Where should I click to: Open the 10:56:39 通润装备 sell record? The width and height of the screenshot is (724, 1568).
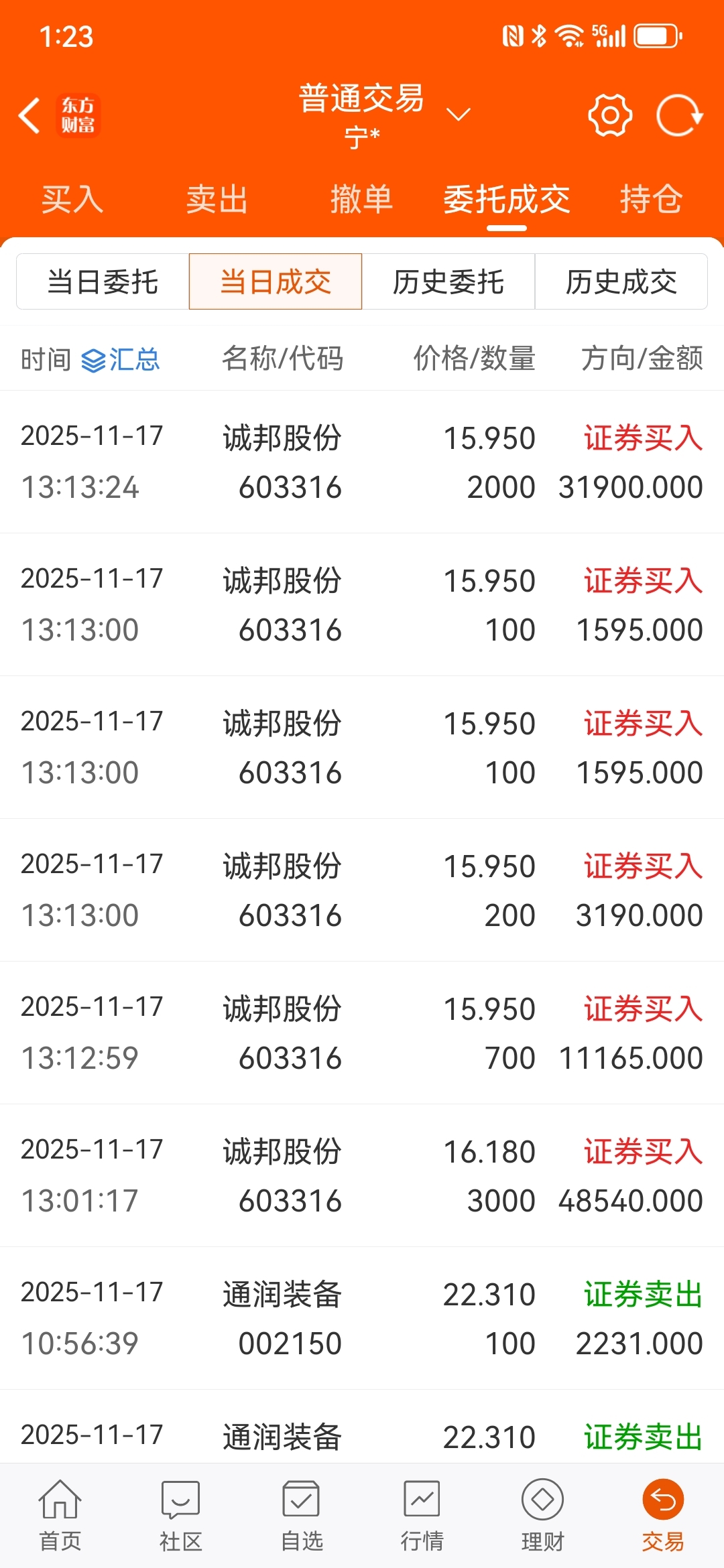[x=362, y=1318]
